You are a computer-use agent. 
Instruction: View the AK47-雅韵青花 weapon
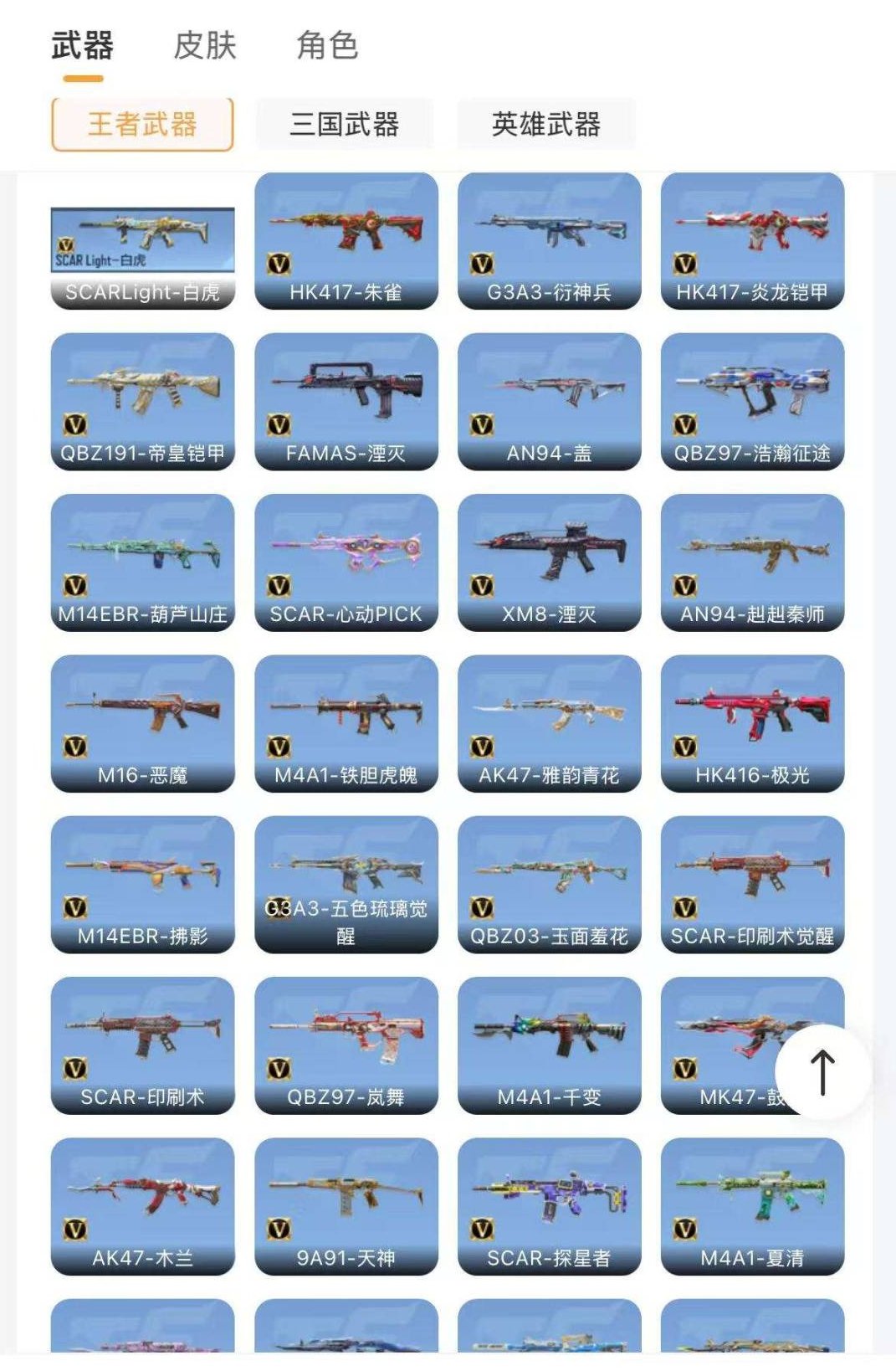coord(549,723)
